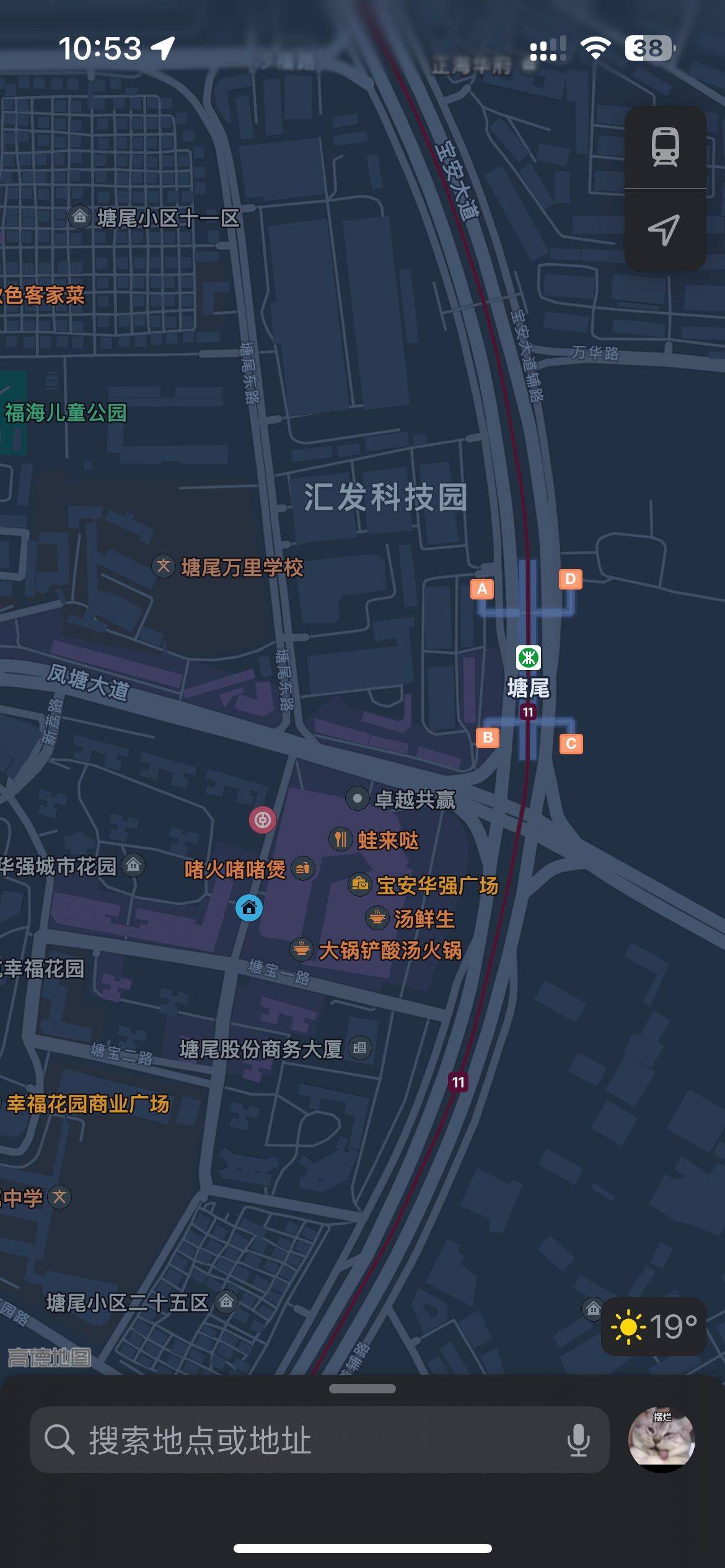The image size is (725, 1568).
Task: Open the profile avatar
Action: [661, 1439]
